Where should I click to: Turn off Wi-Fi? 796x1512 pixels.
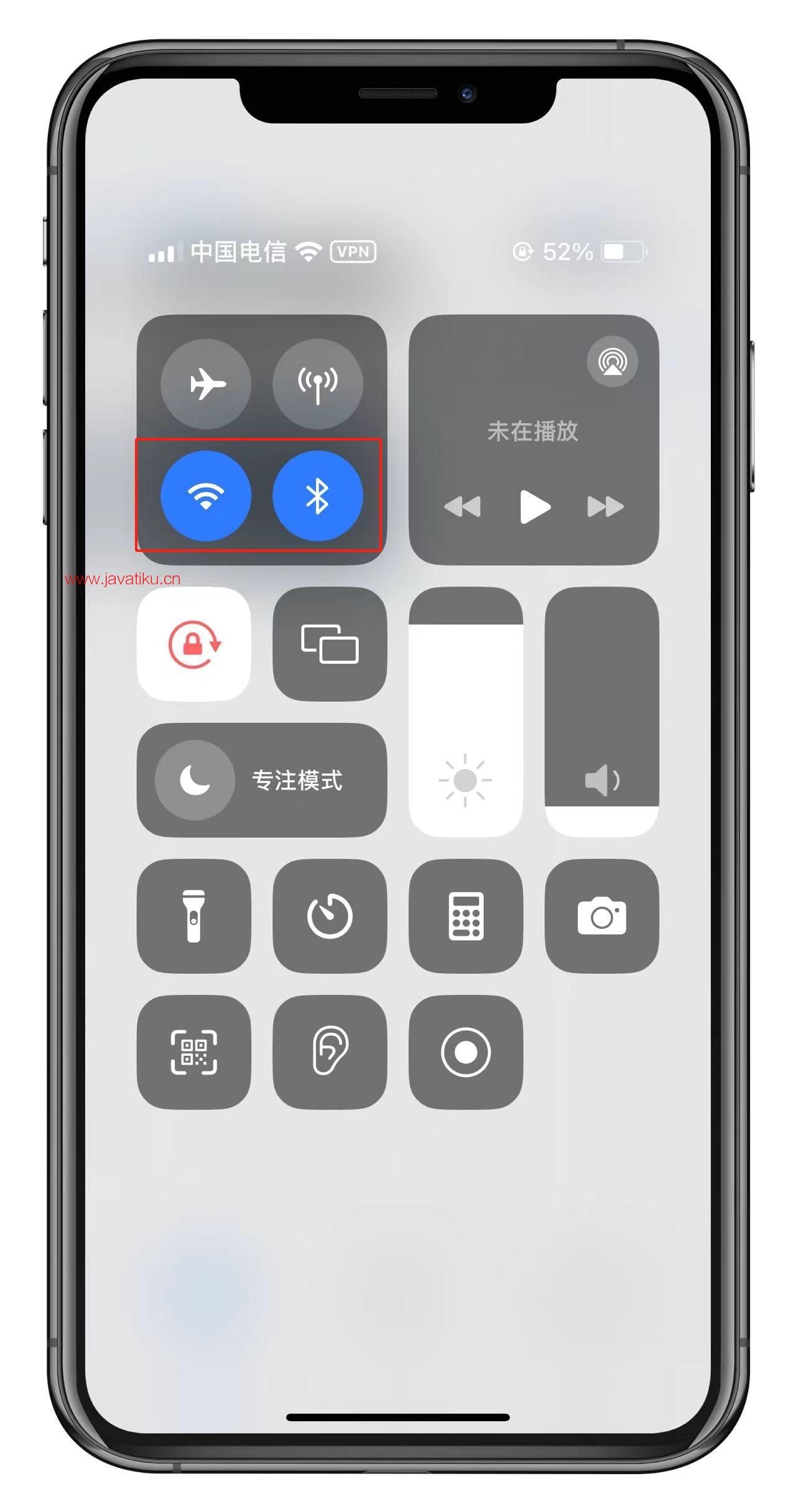[x=206, y=496]
